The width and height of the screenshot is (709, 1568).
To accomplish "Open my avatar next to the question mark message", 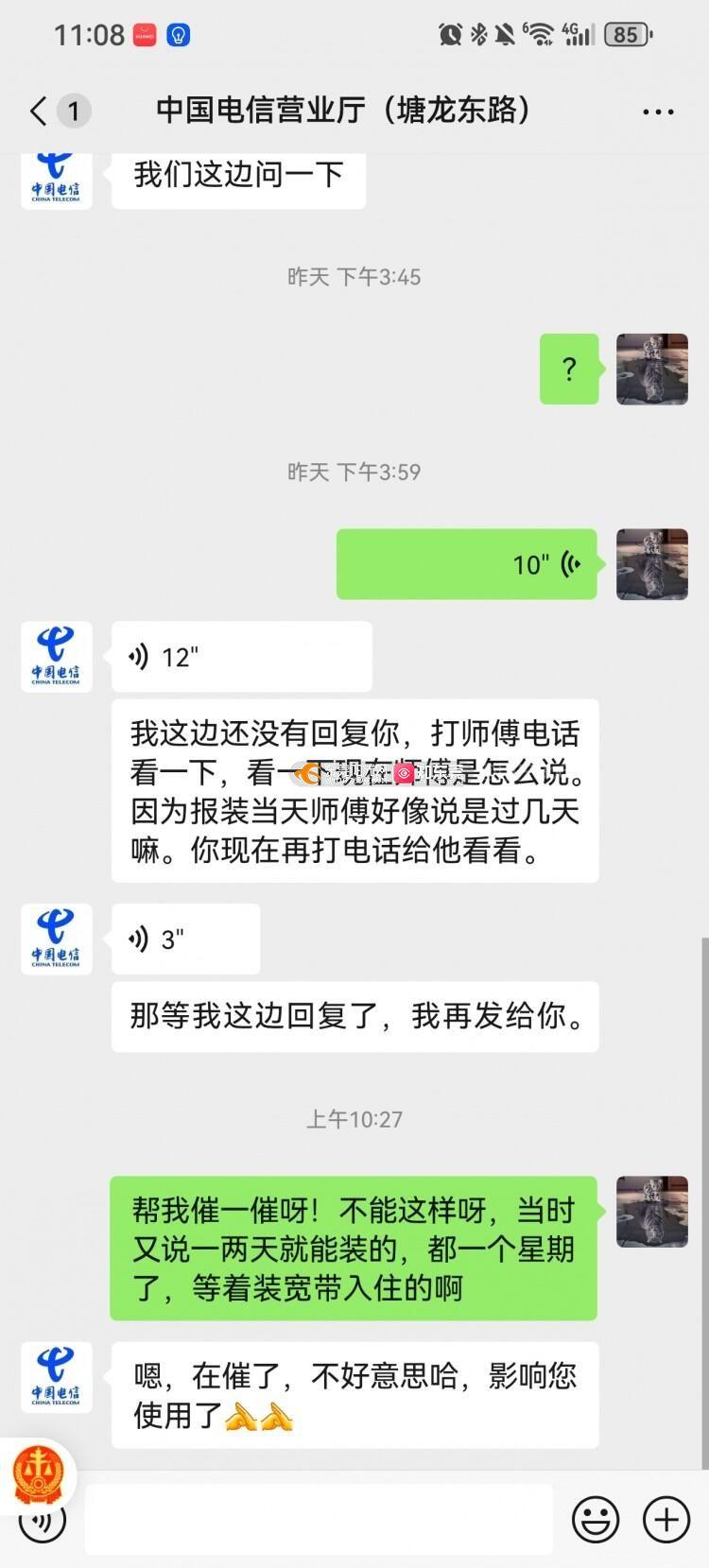I will pos(651,369).
